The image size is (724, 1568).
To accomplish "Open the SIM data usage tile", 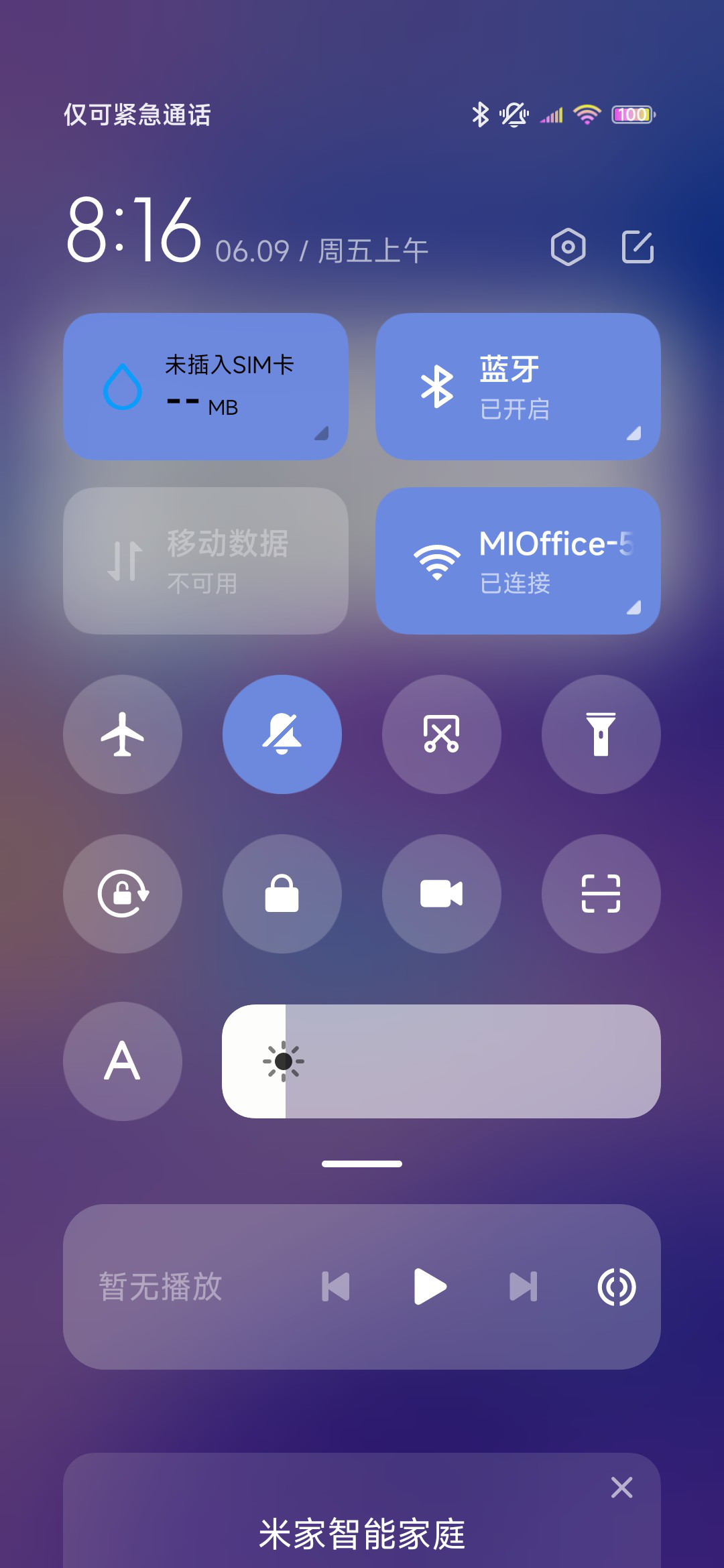I will click(x=206, y=387).
